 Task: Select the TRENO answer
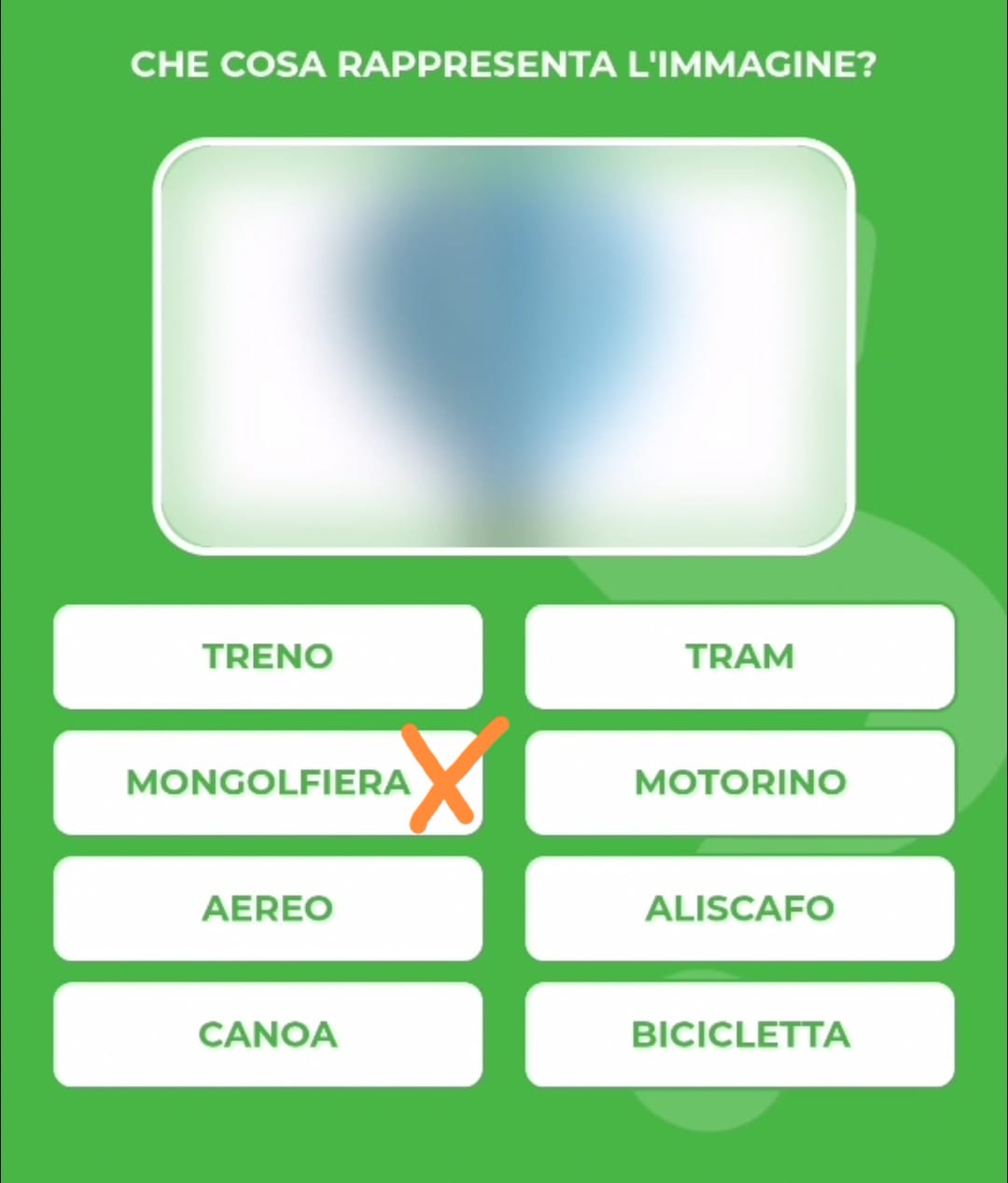268,656
